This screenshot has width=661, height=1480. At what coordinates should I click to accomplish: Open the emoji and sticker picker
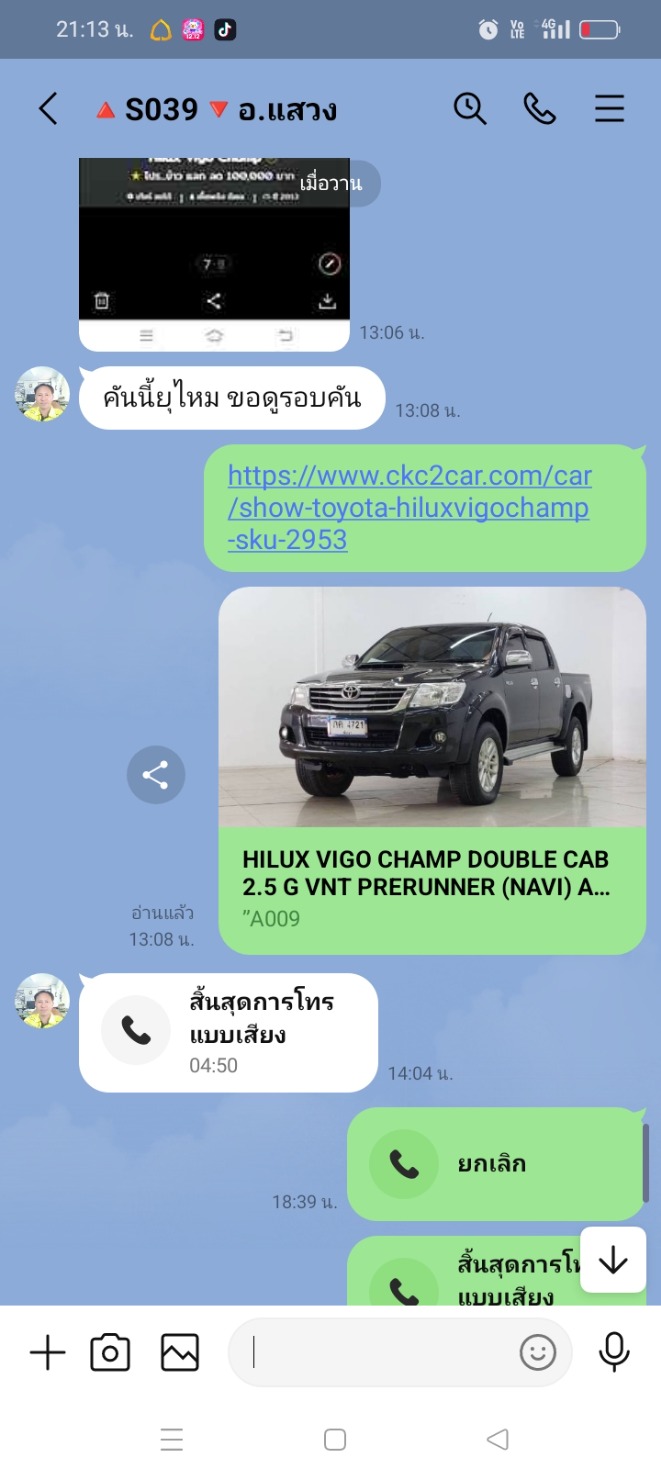[537, 1353]
